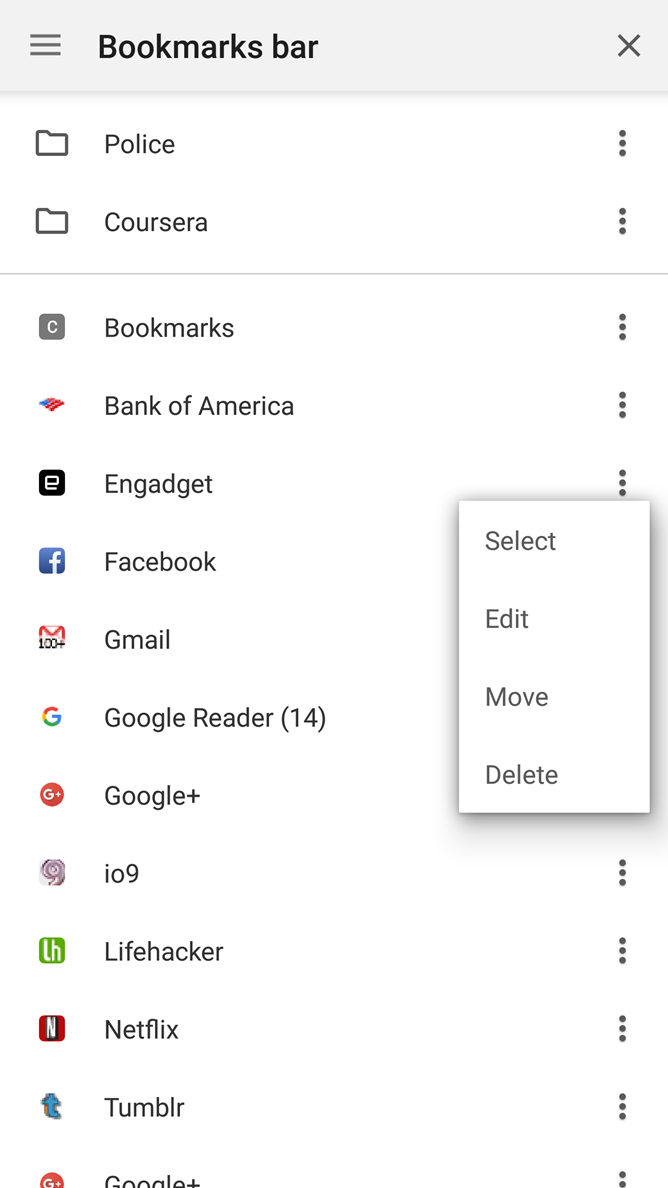Open the Facebook bookmark
The image size is (668, 1188).
pos(227,562)
